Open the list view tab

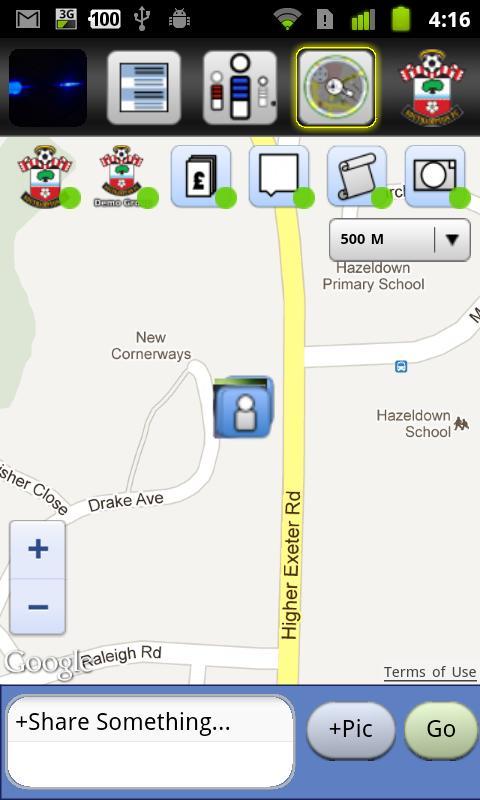pos(143,88)
